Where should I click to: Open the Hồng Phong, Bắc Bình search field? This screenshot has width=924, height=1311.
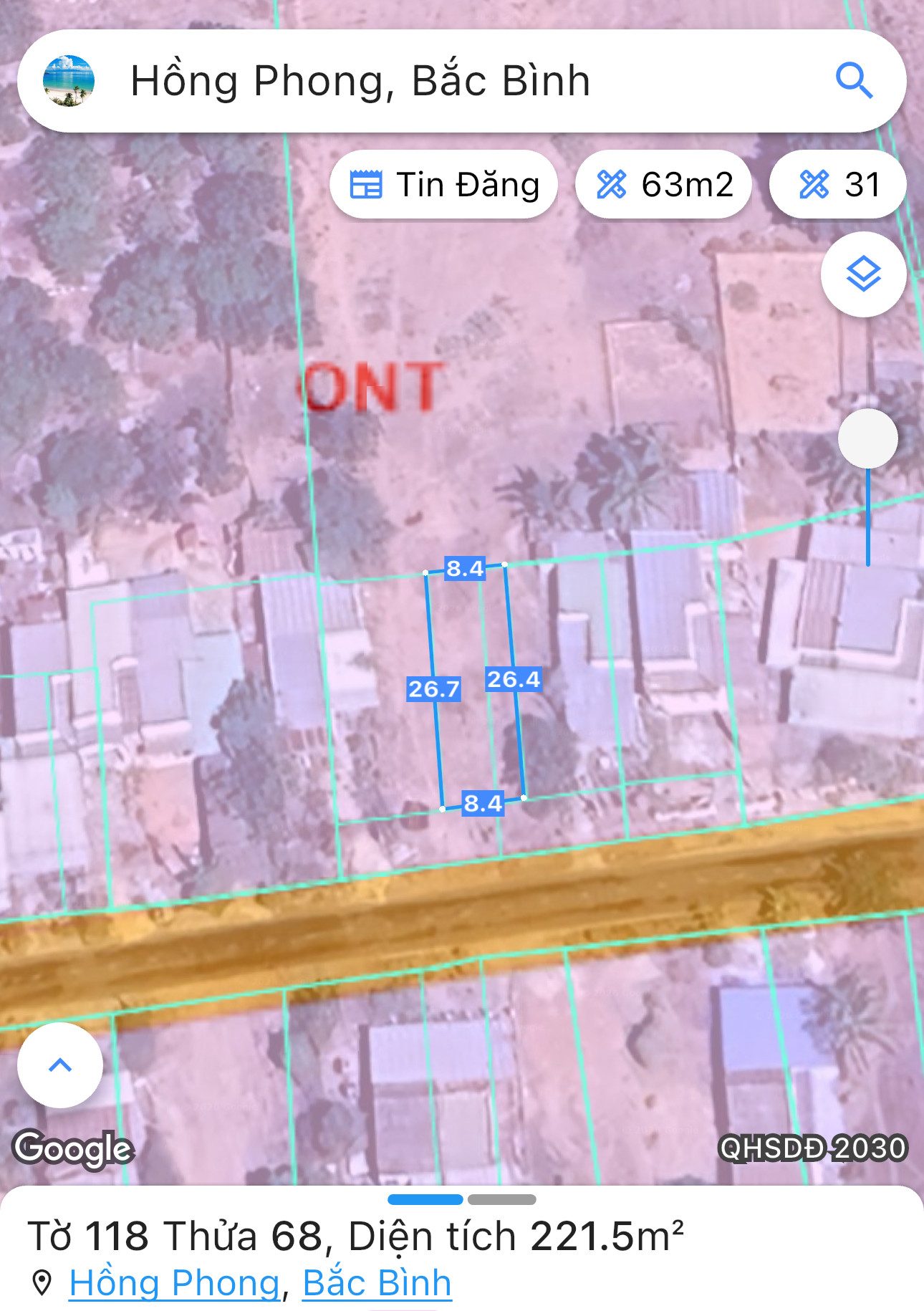(461, 81)
